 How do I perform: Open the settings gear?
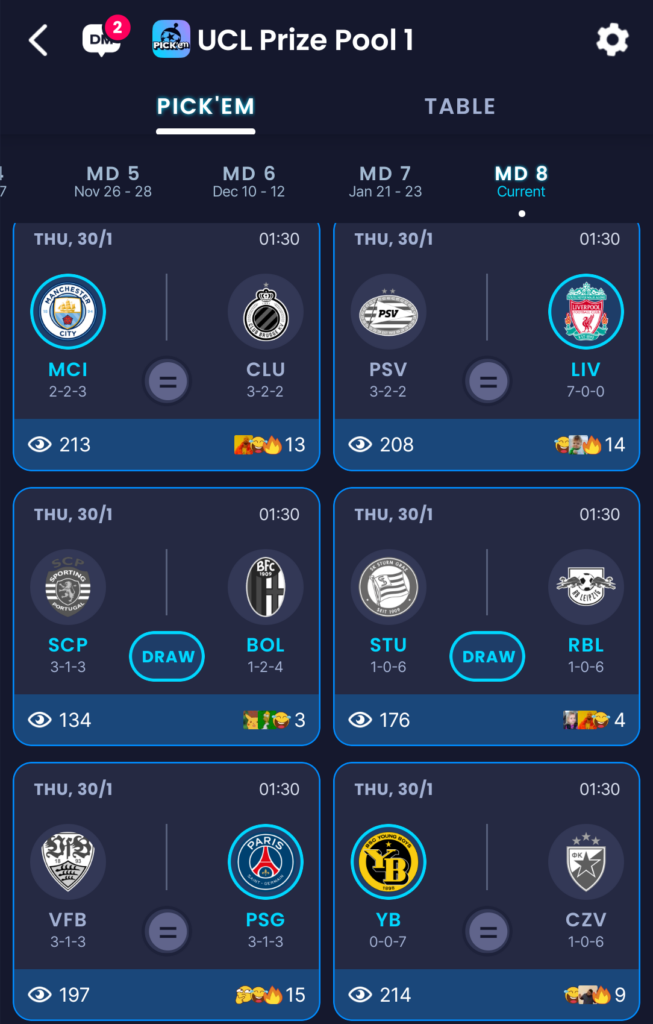click(x=612, y=40)
